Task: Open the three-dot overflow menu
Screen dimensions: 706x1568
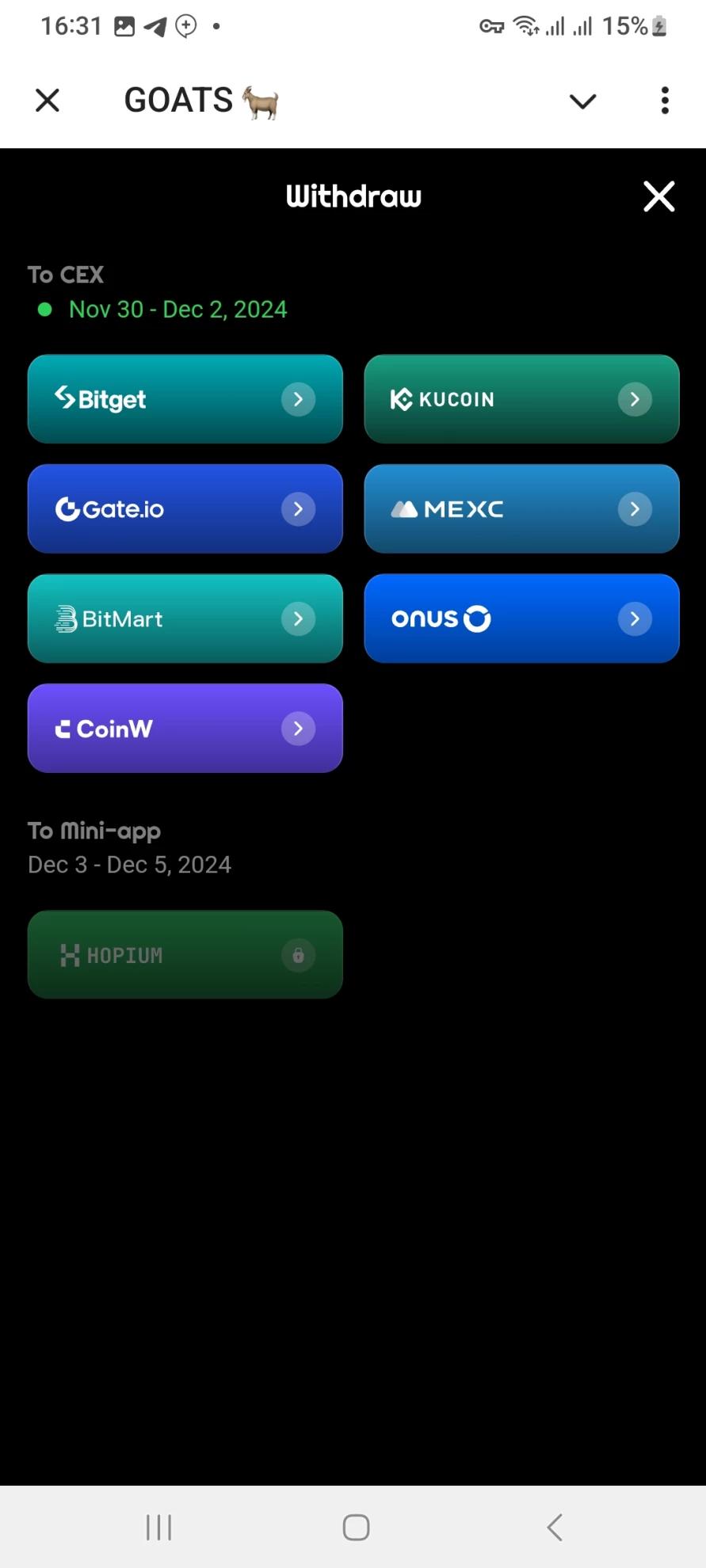Action: tap(665, 101)
